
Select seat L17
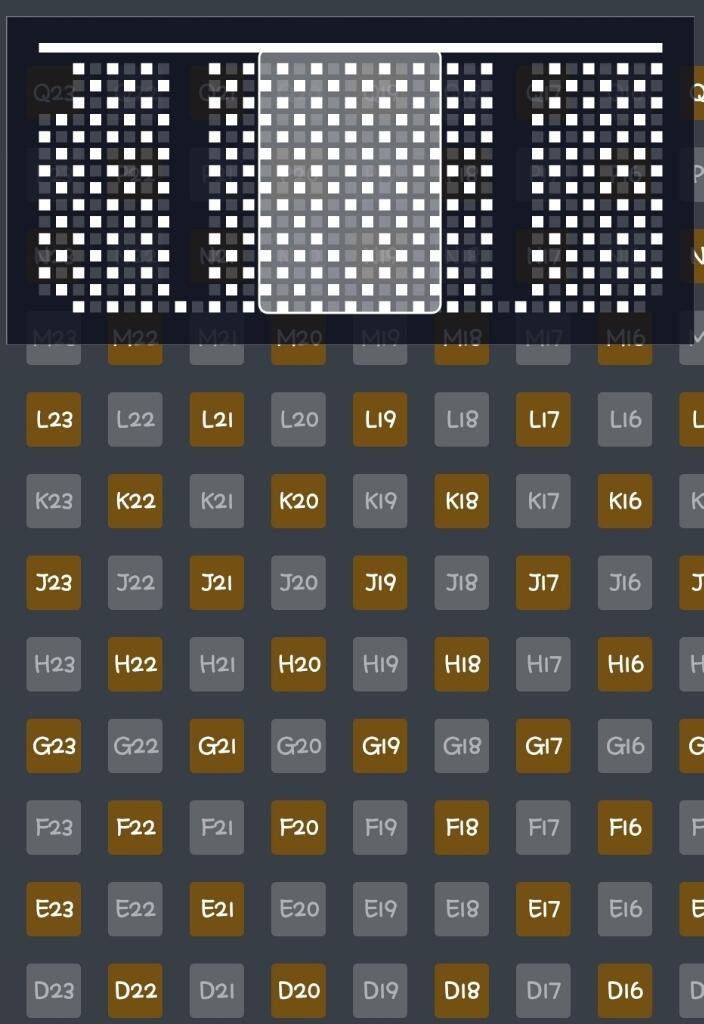pyautogui.click(x=543, y=419)
